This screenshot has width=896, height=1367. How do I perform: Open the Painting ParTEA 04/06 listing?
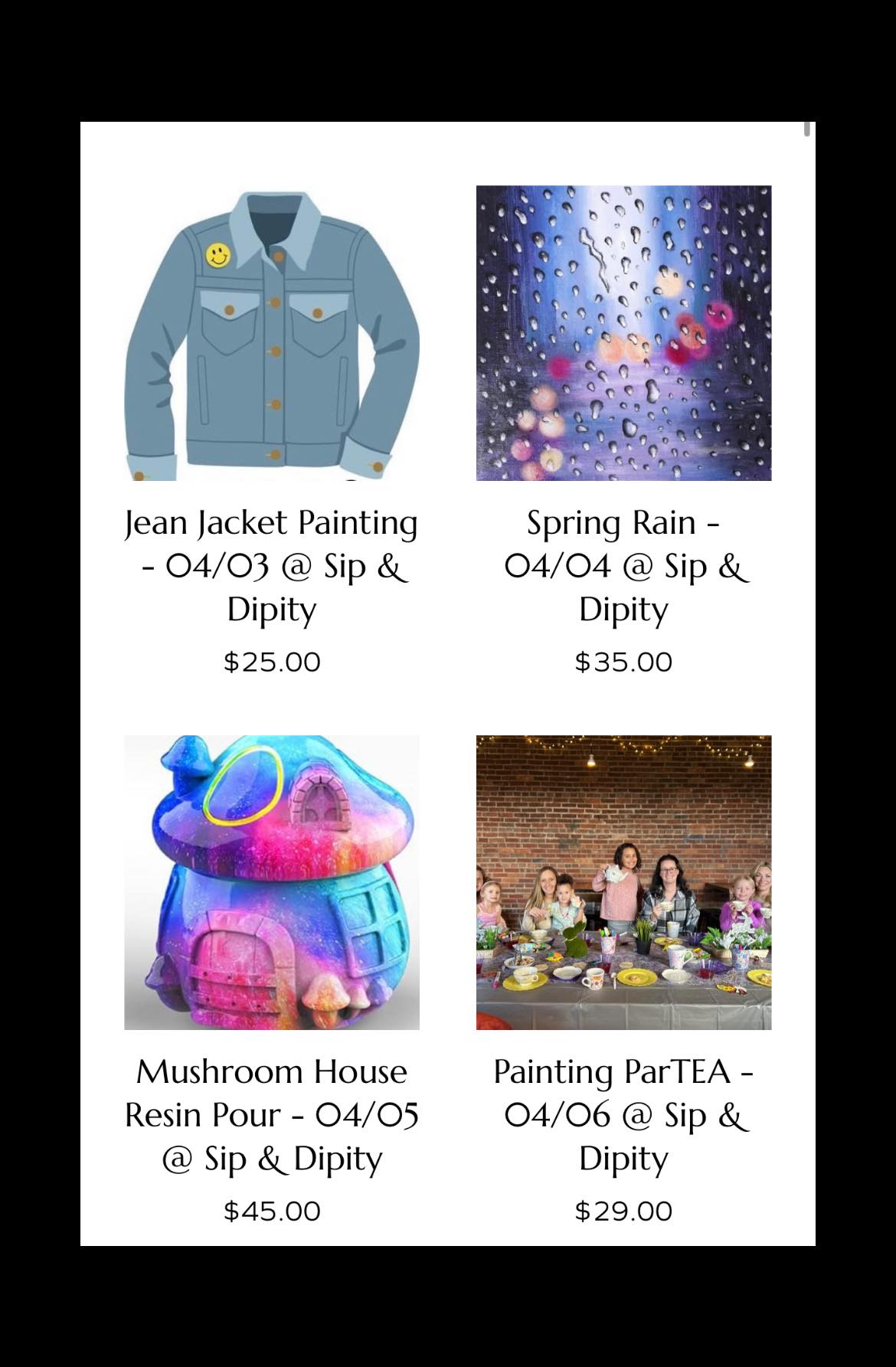(623, 1114)
